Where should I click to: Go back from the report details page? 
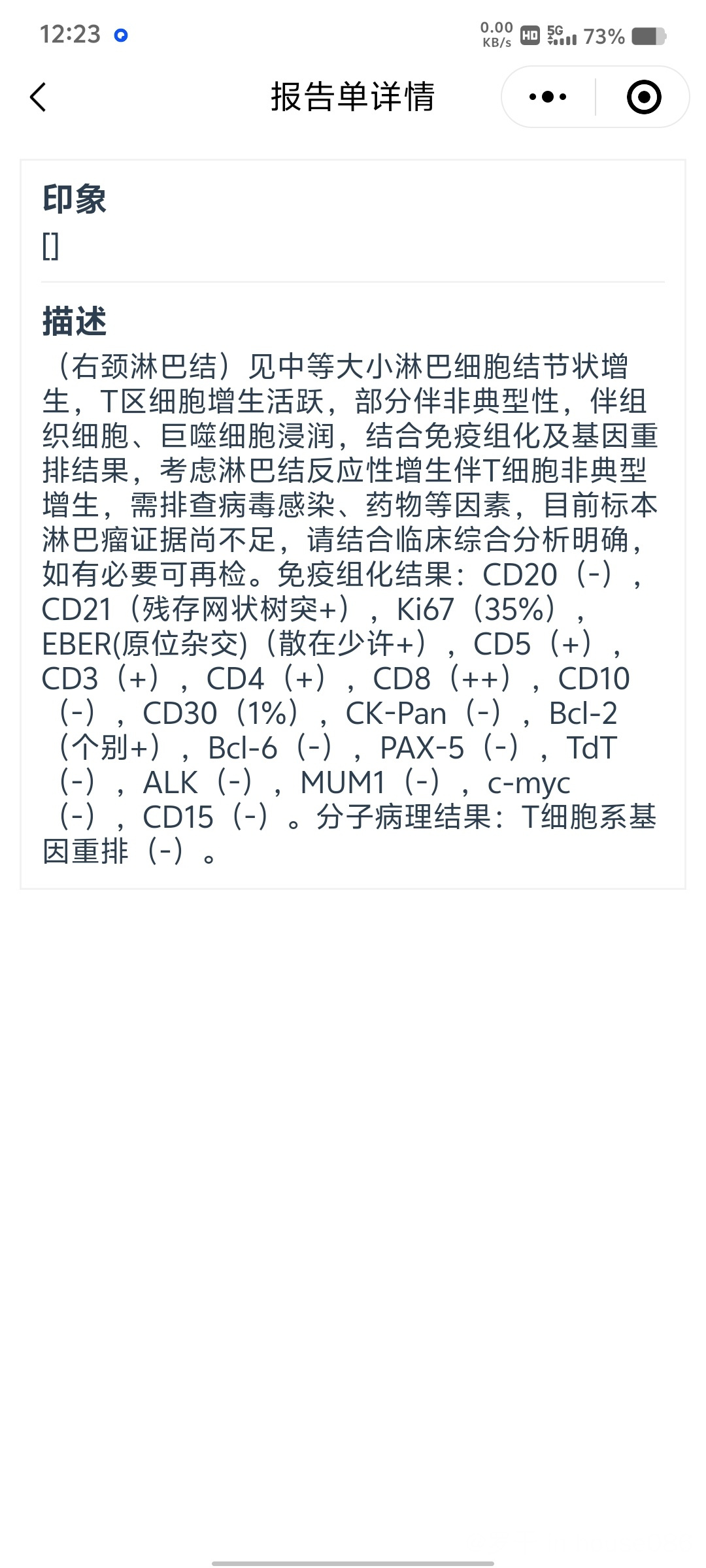tap(39, 97)
